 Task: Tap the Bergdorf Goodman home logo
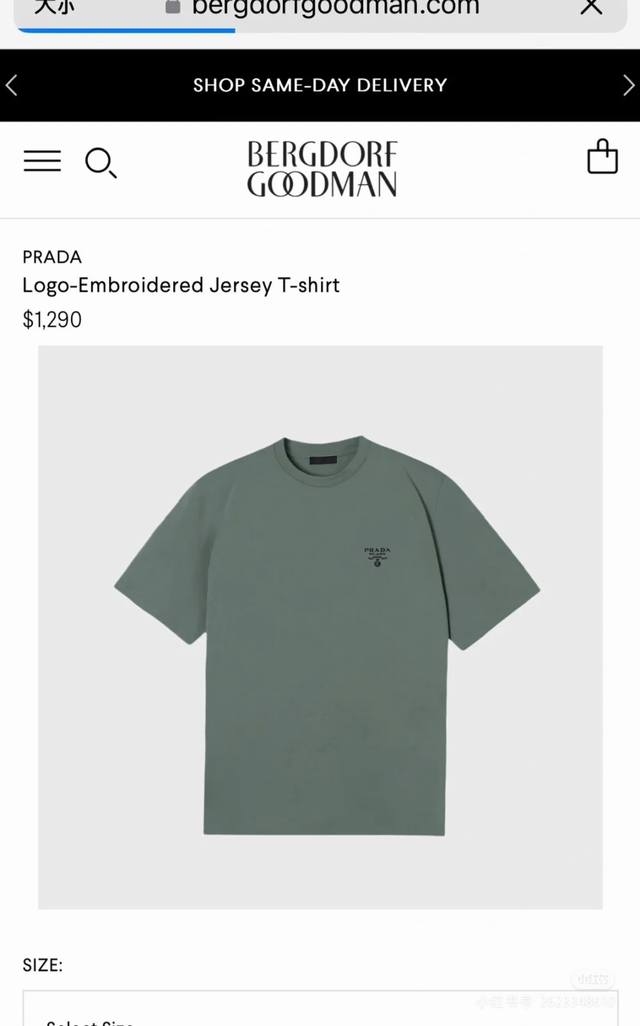click(x=321, y=169)
